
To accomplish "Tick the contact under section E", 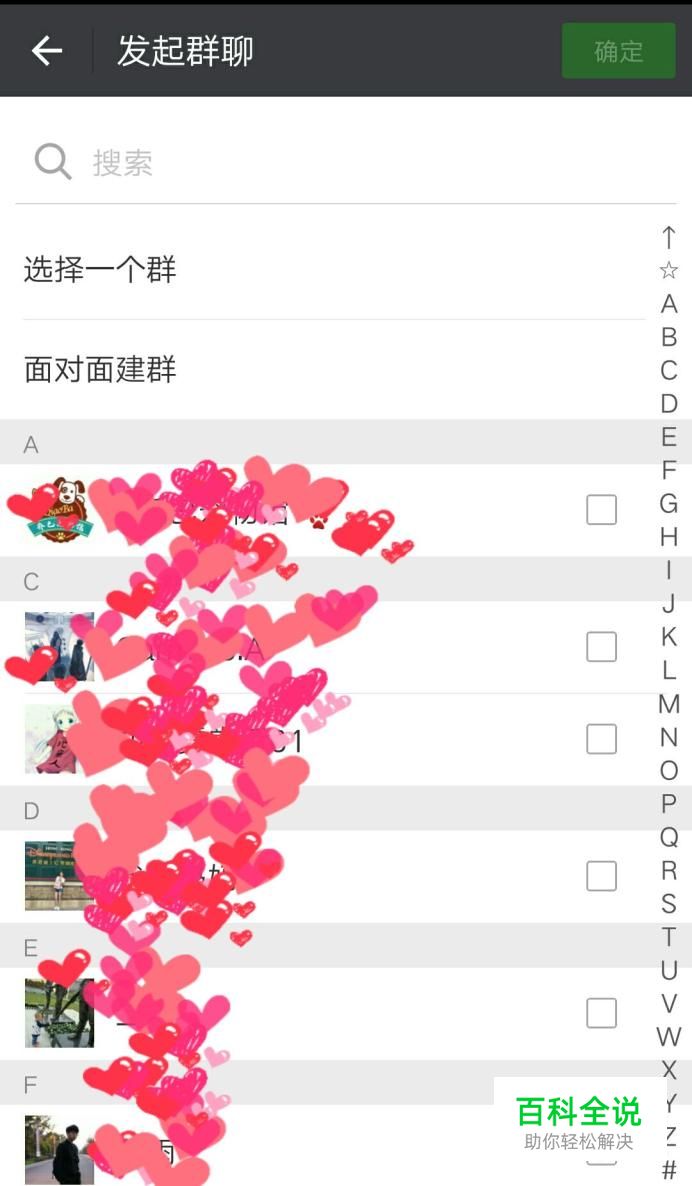I will pos(601,1013).
